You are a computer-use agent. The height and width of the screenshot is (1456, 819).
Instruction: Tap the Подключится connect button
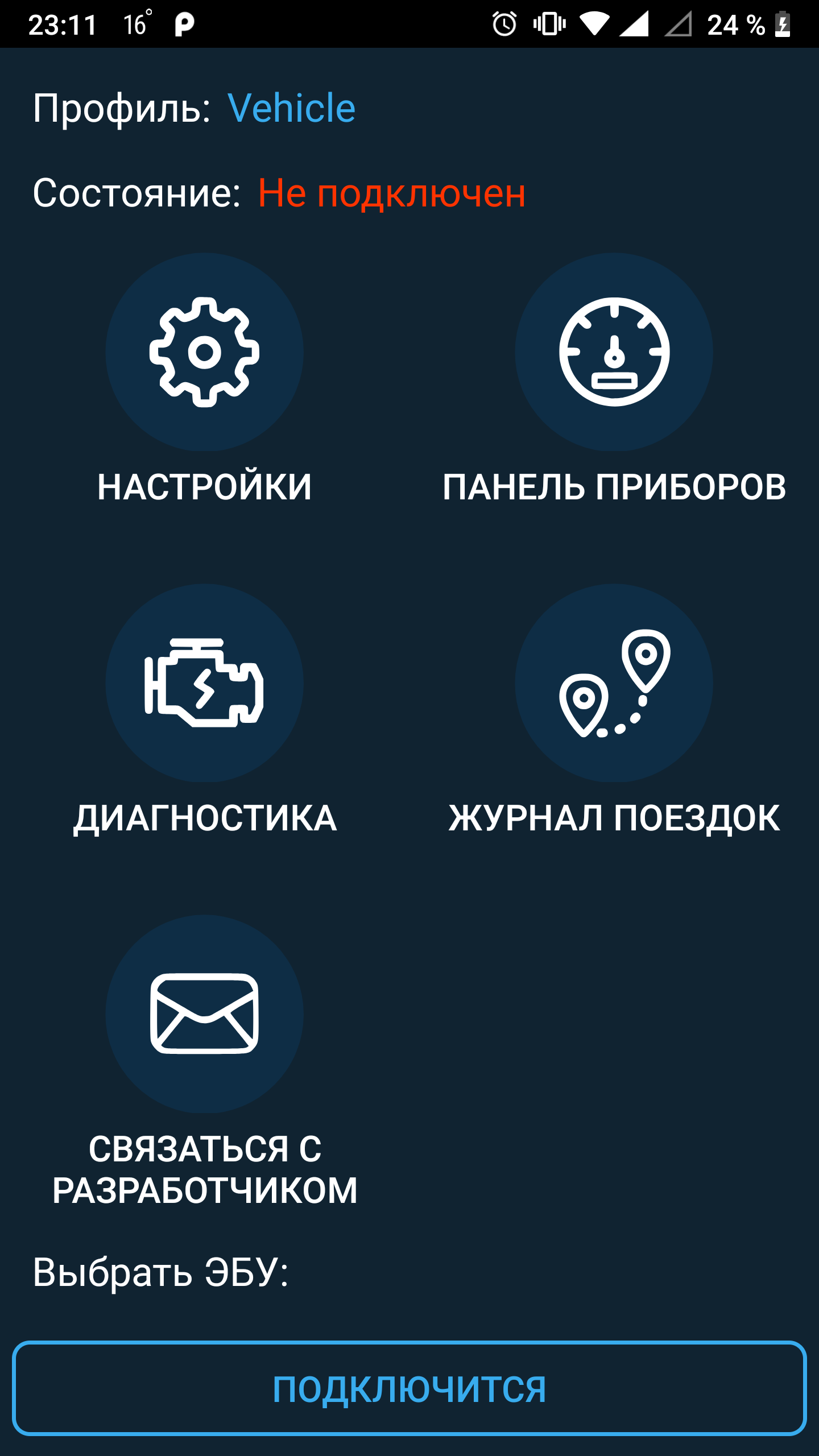(x=409, y=1388)
